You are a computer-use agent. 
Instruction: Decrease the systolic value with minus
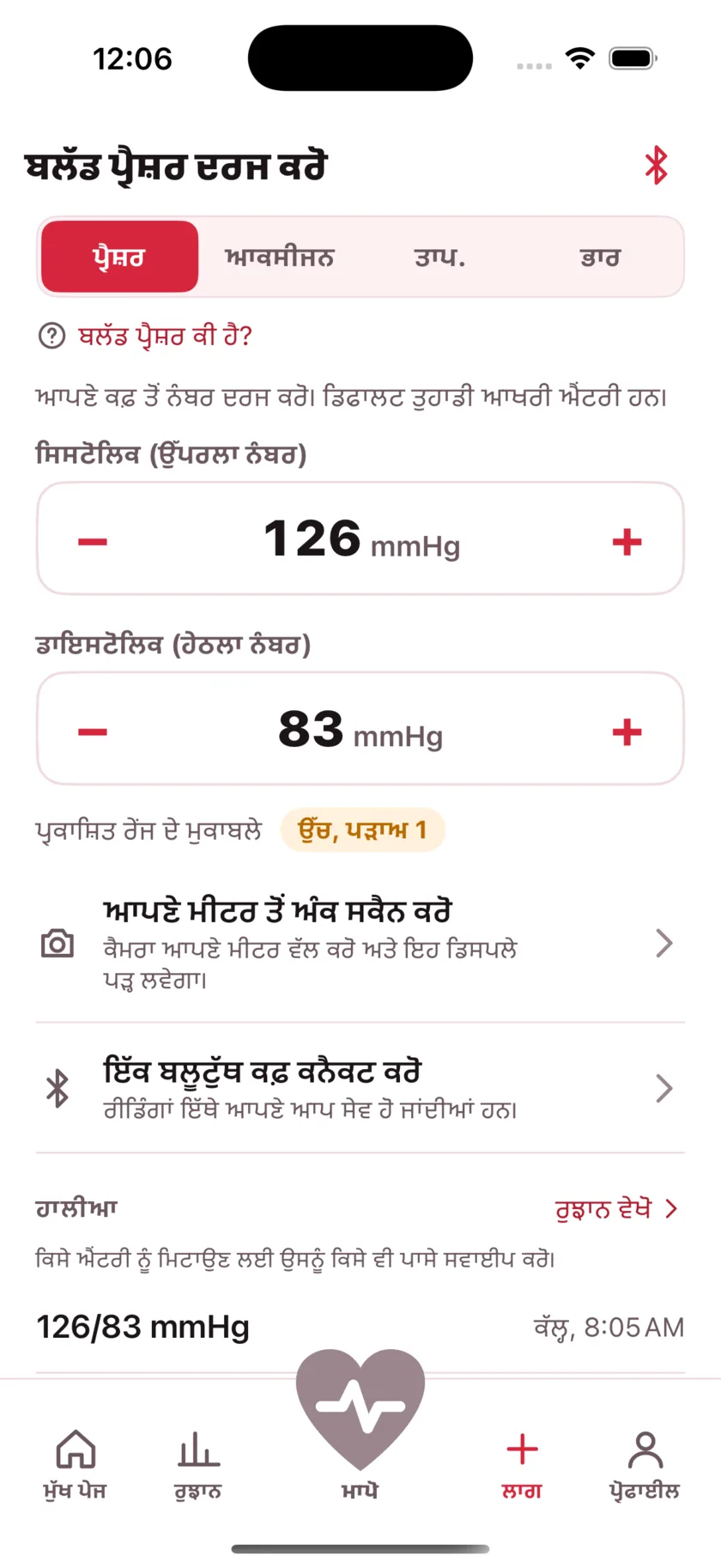(93, 541)
